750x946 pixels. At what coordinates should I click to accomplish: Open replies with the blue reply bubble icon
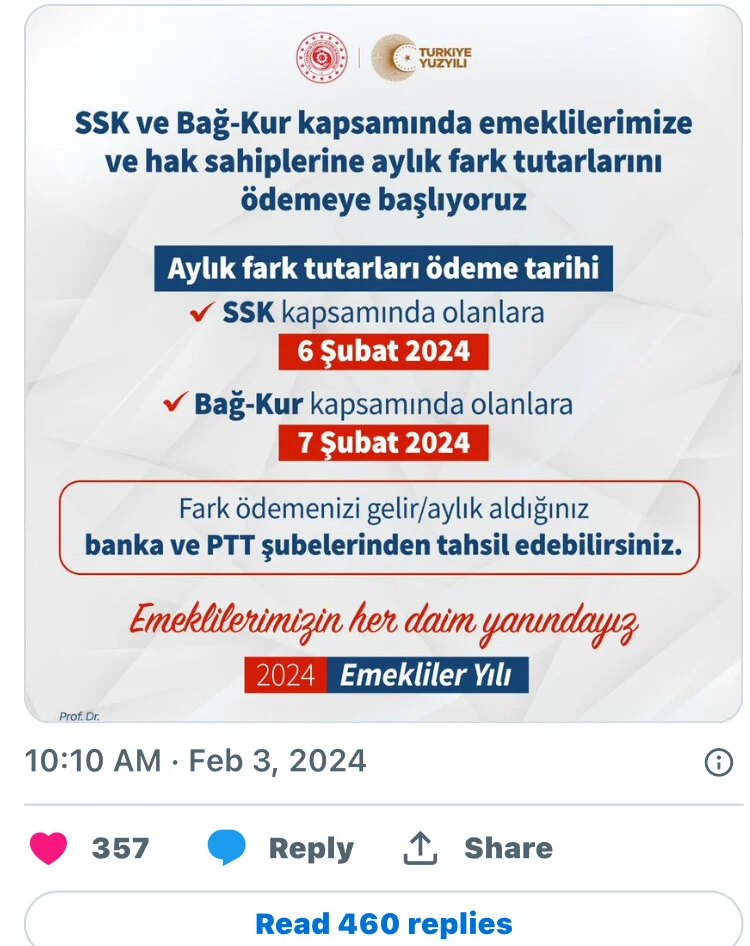[228, 847]
